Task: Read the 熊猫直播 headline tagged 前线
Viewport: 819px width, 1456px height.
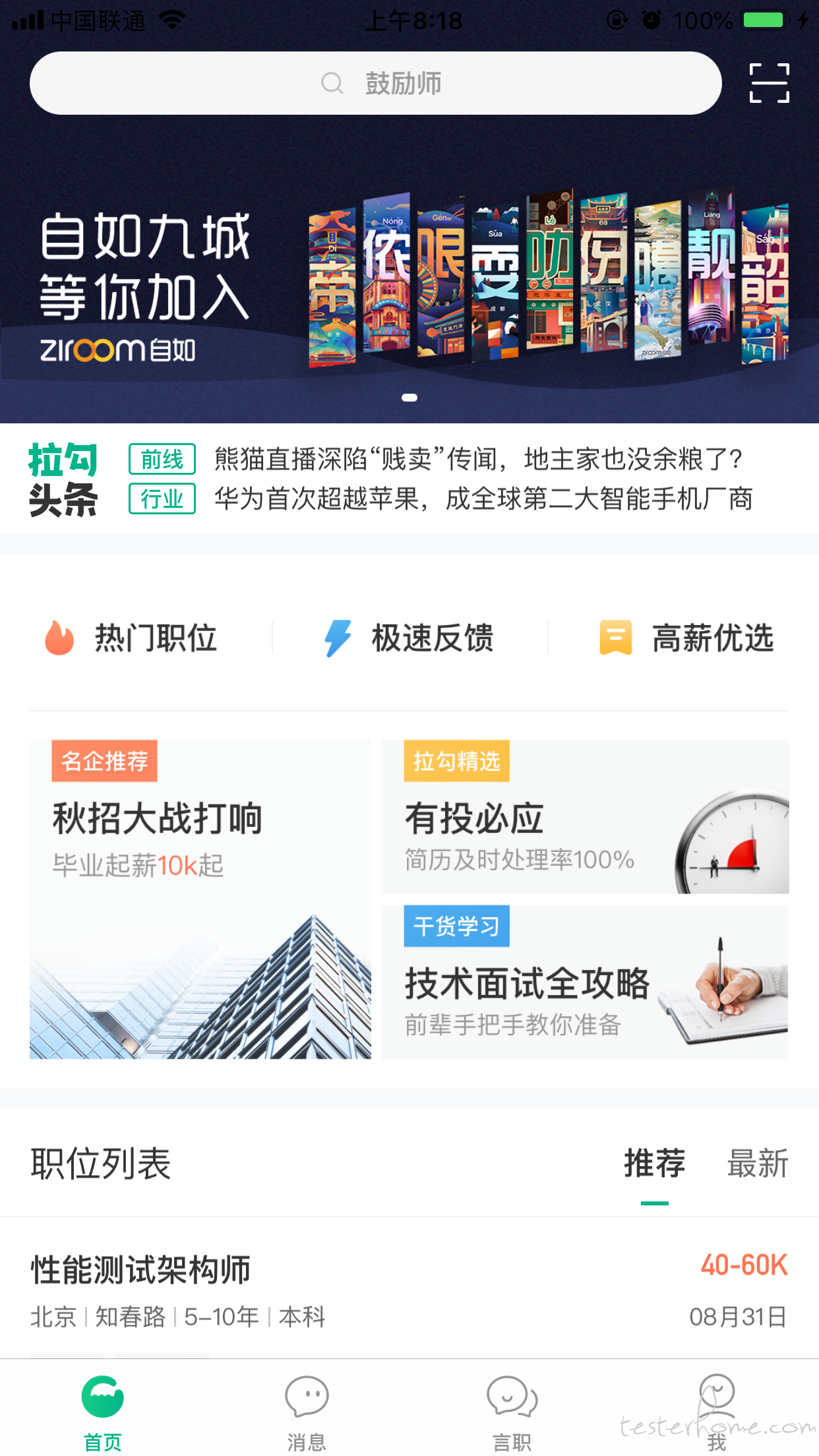Action: click(x=478, y=459)
